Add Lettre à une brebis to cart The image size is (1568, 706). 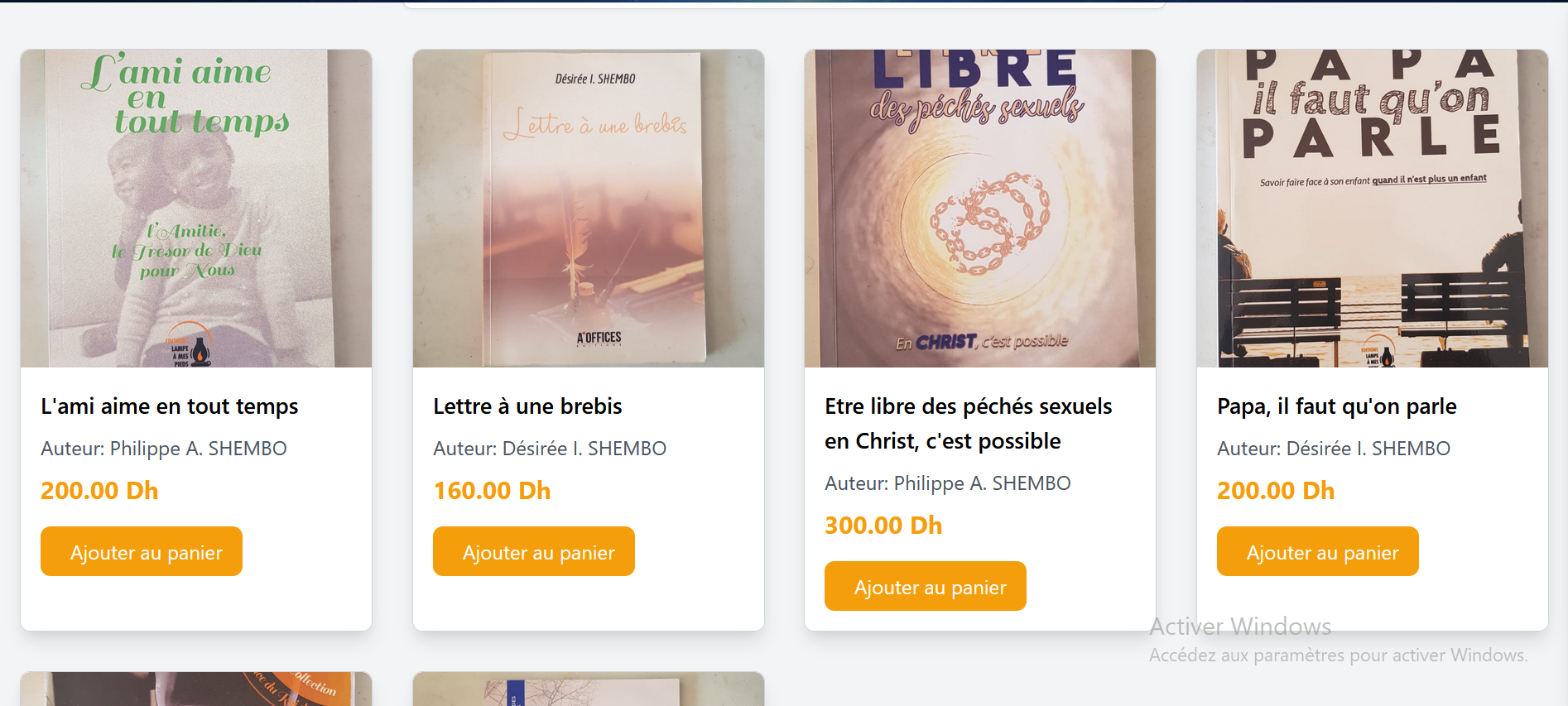(534, 551)
